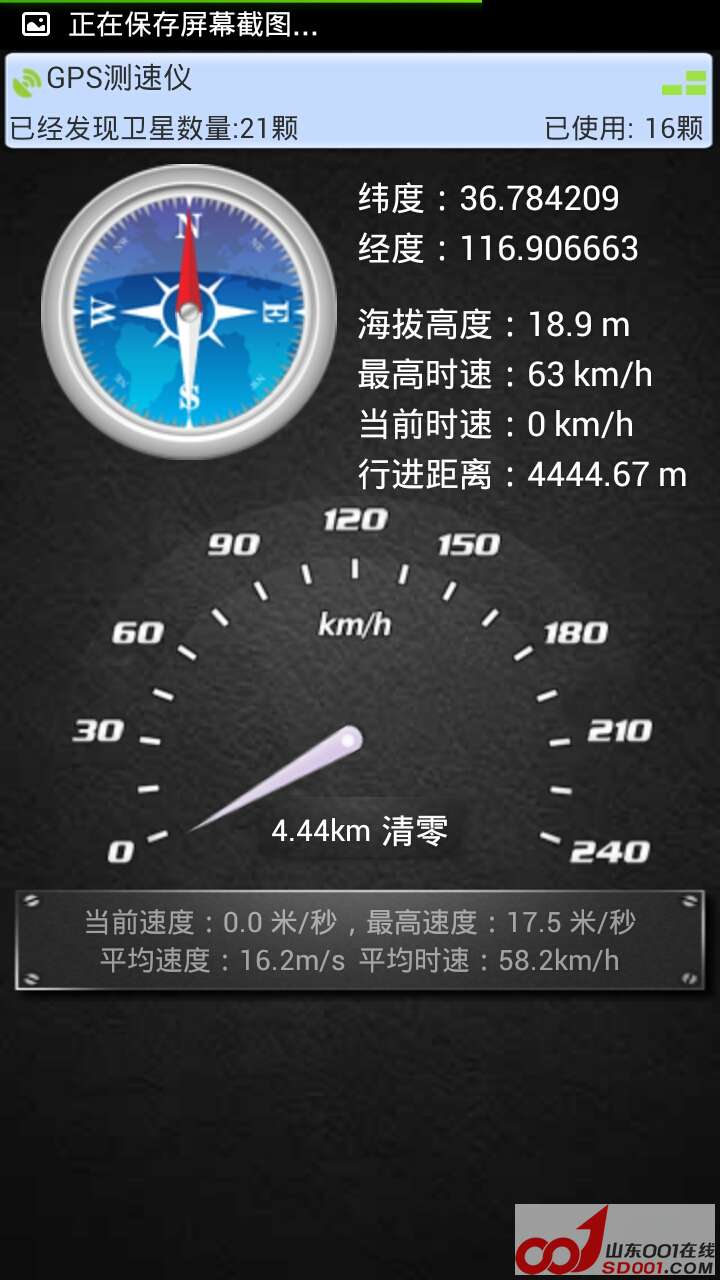Viewport: 720px width, 1280px height.
Task: Tap 清零 to reset the distance
Action: (414, 830)
